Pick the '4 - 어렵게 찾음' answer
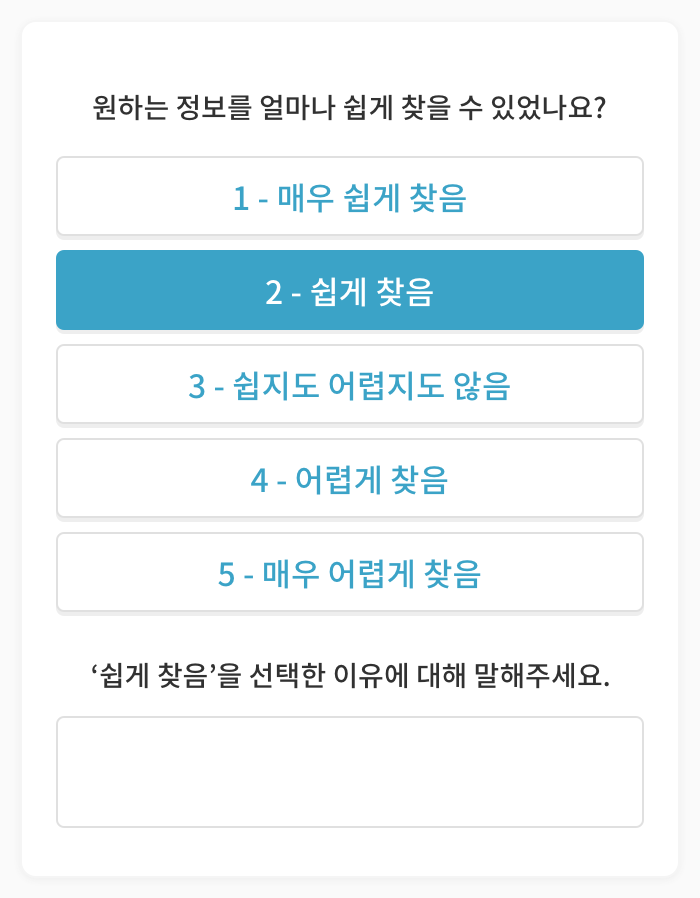The image size is (700, 898). 350,478
